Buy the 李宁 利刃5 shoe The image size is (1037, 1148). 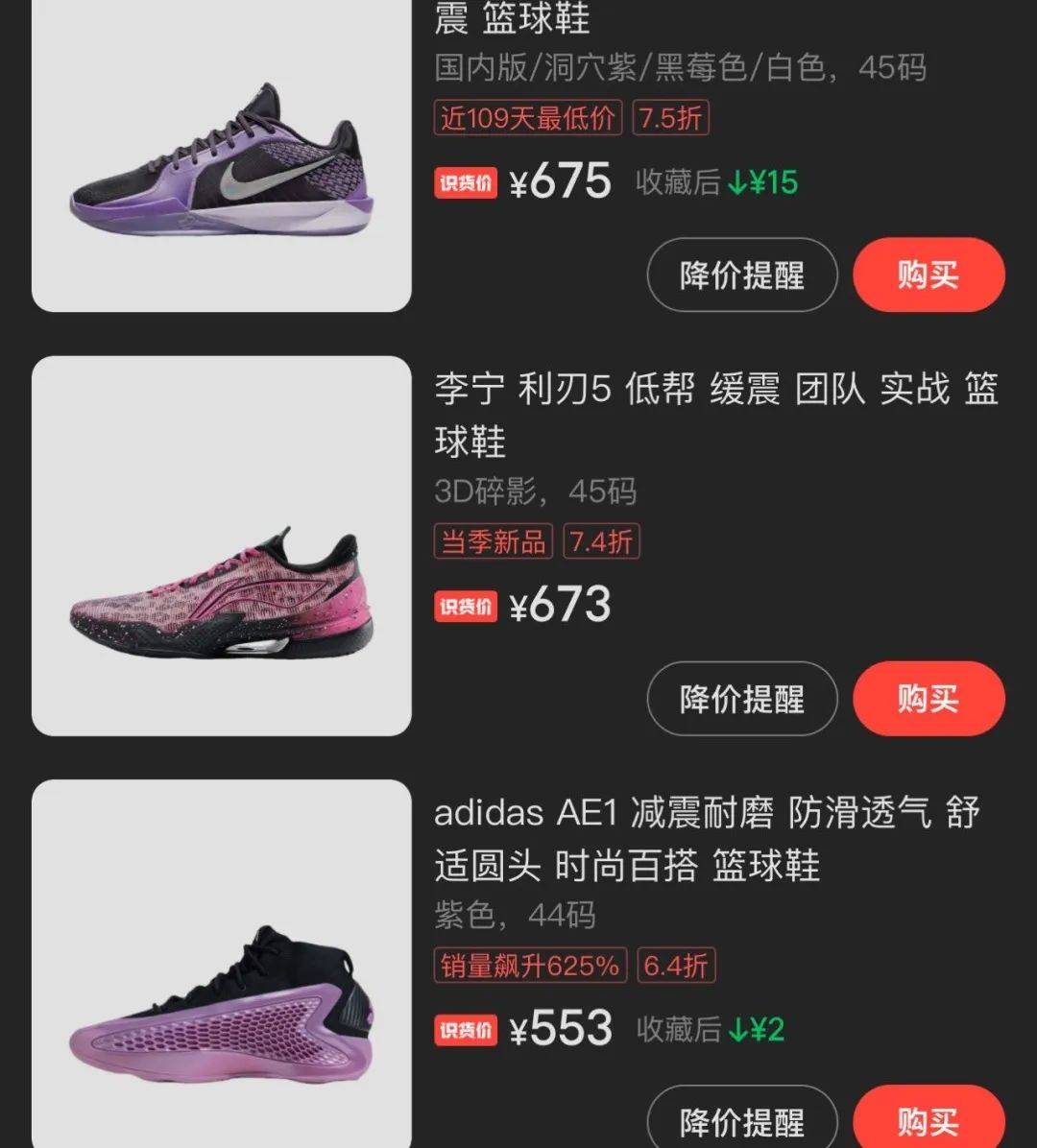(928, 699)
